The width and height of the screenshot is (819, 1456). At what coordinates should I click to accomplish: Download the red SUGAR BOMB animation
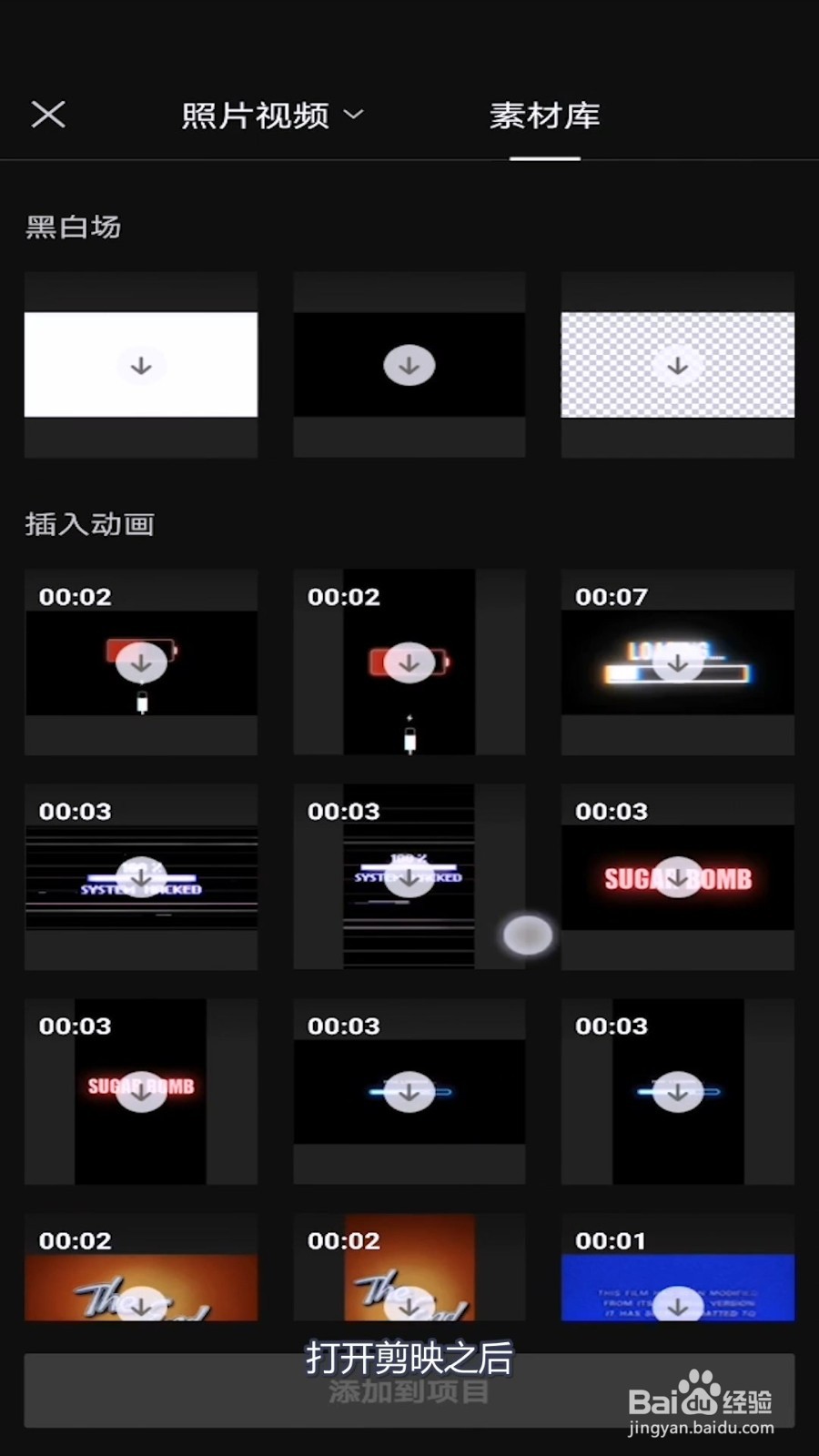click(677, 876)
